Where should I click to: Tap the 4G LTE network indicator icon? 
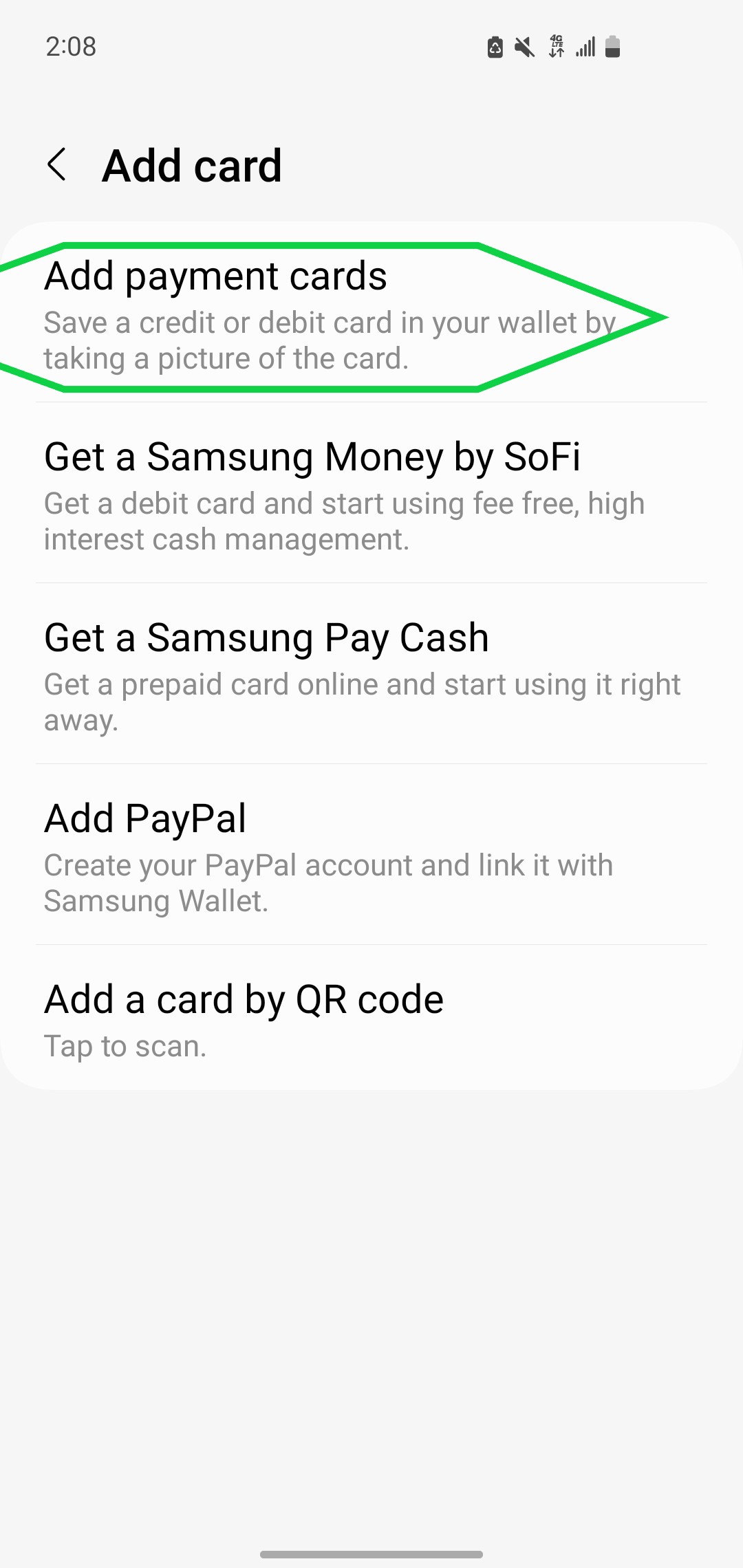pyautogui.click(x=556, y=45)
